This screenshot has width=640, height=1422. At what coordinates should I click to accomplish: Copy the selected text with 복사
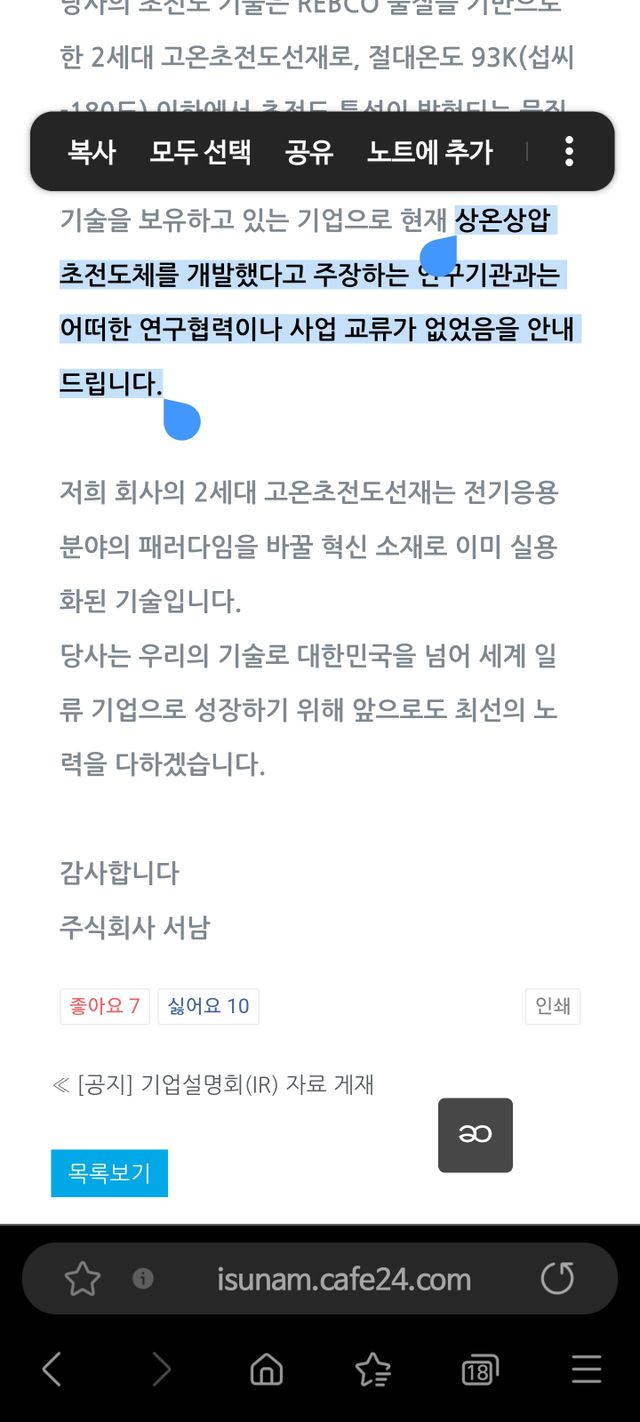point(92,152)
